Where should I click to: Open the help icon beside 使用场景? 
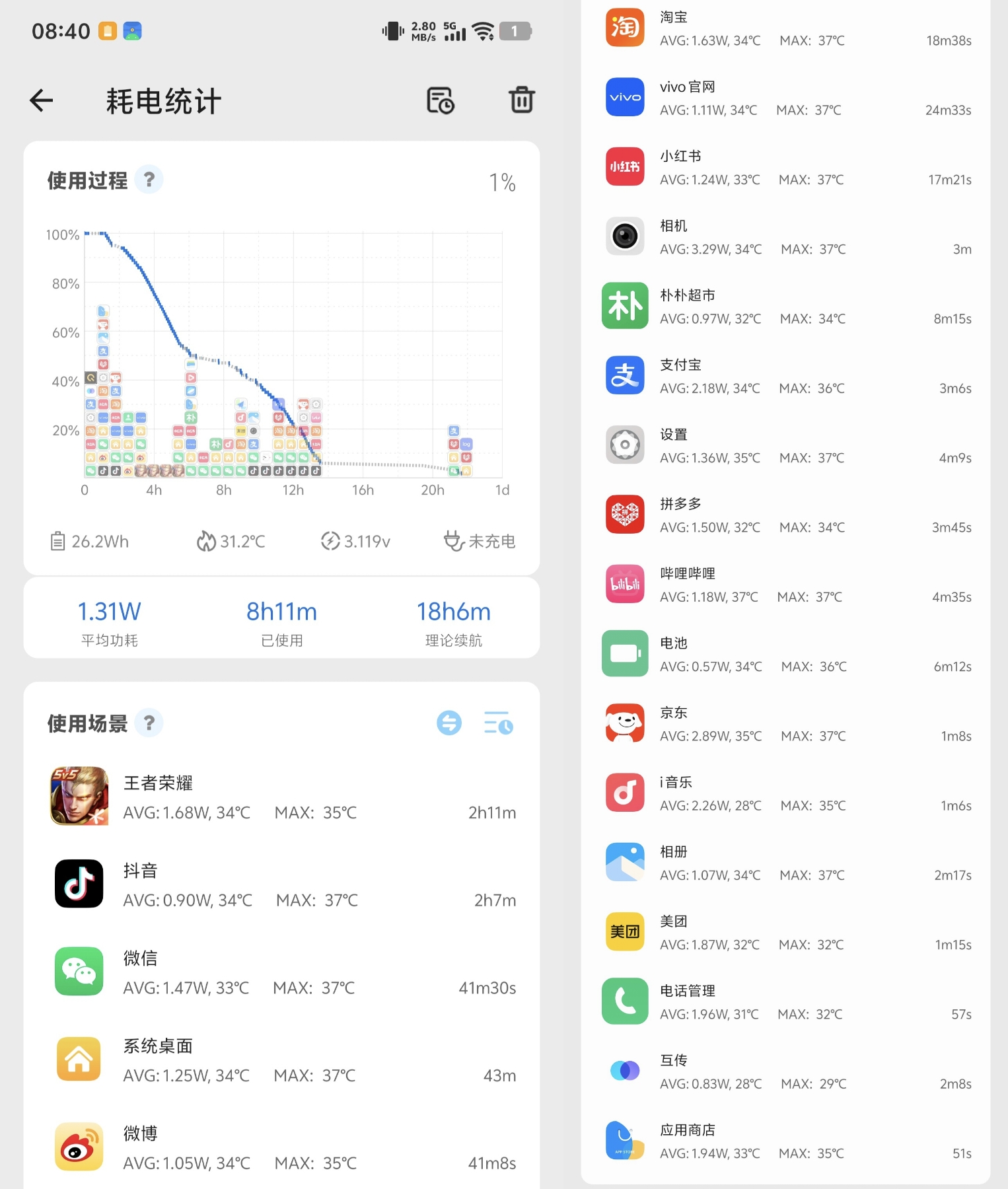click(149, 723)
